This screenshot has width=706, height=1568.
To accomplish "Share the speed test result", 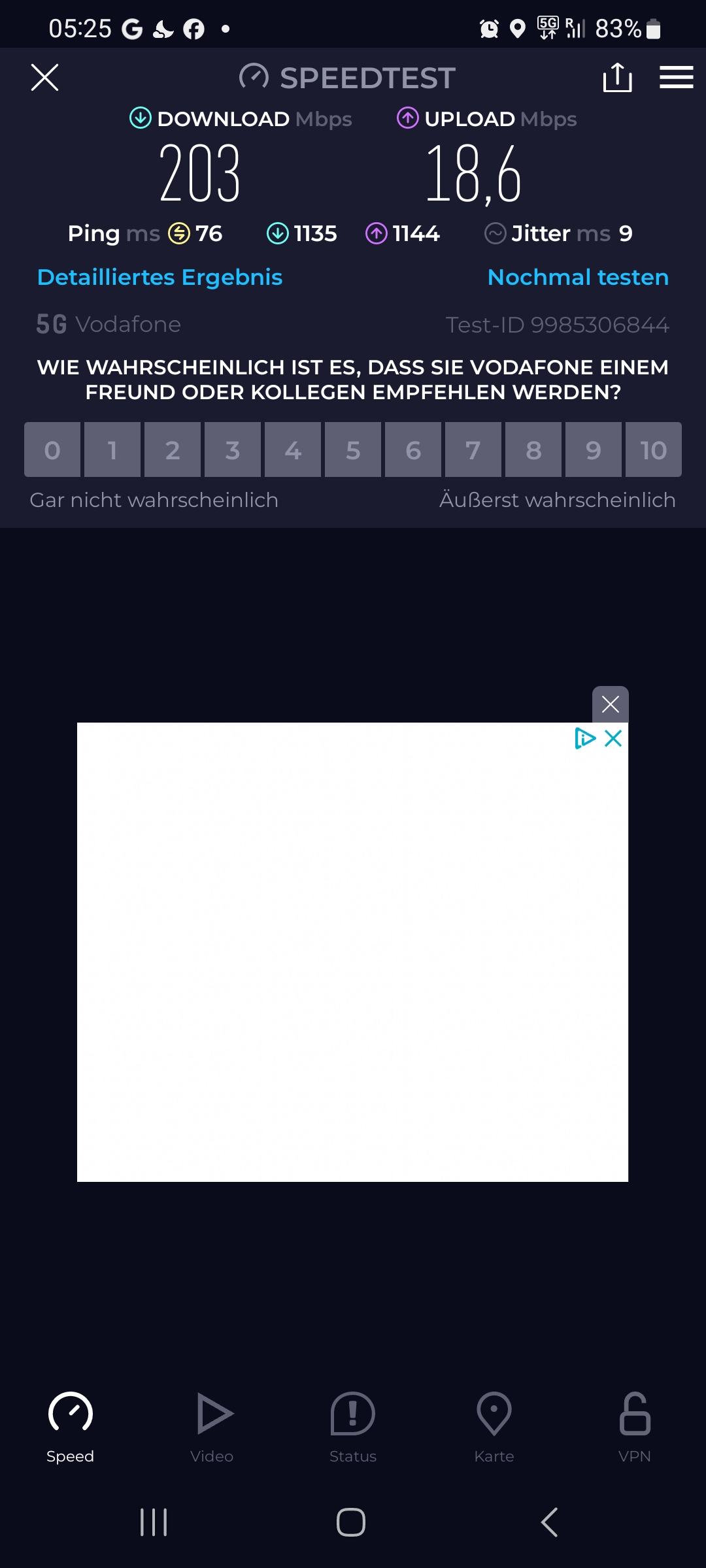I will coord(617,78).
